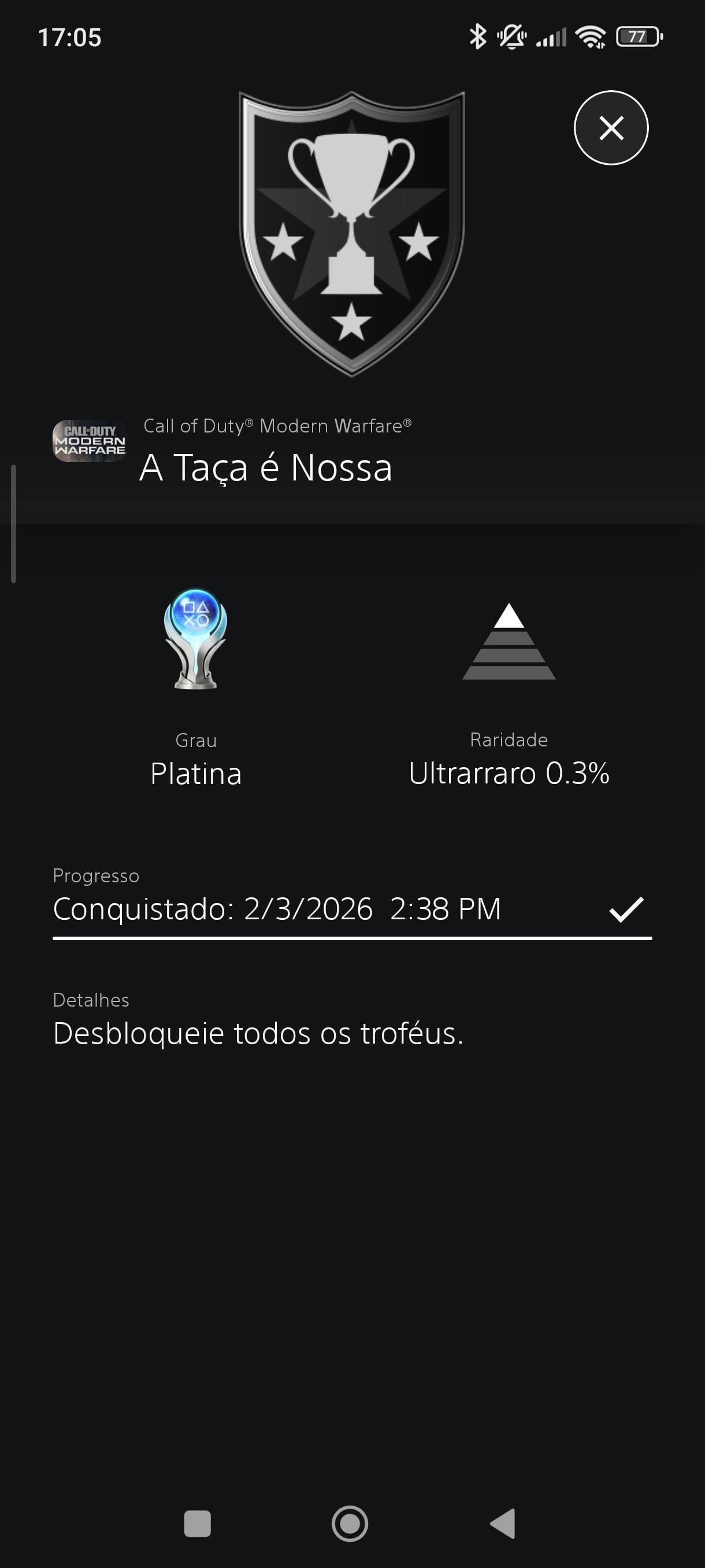
Task: Close the trophy details screen
Action: tap(611, 128)
